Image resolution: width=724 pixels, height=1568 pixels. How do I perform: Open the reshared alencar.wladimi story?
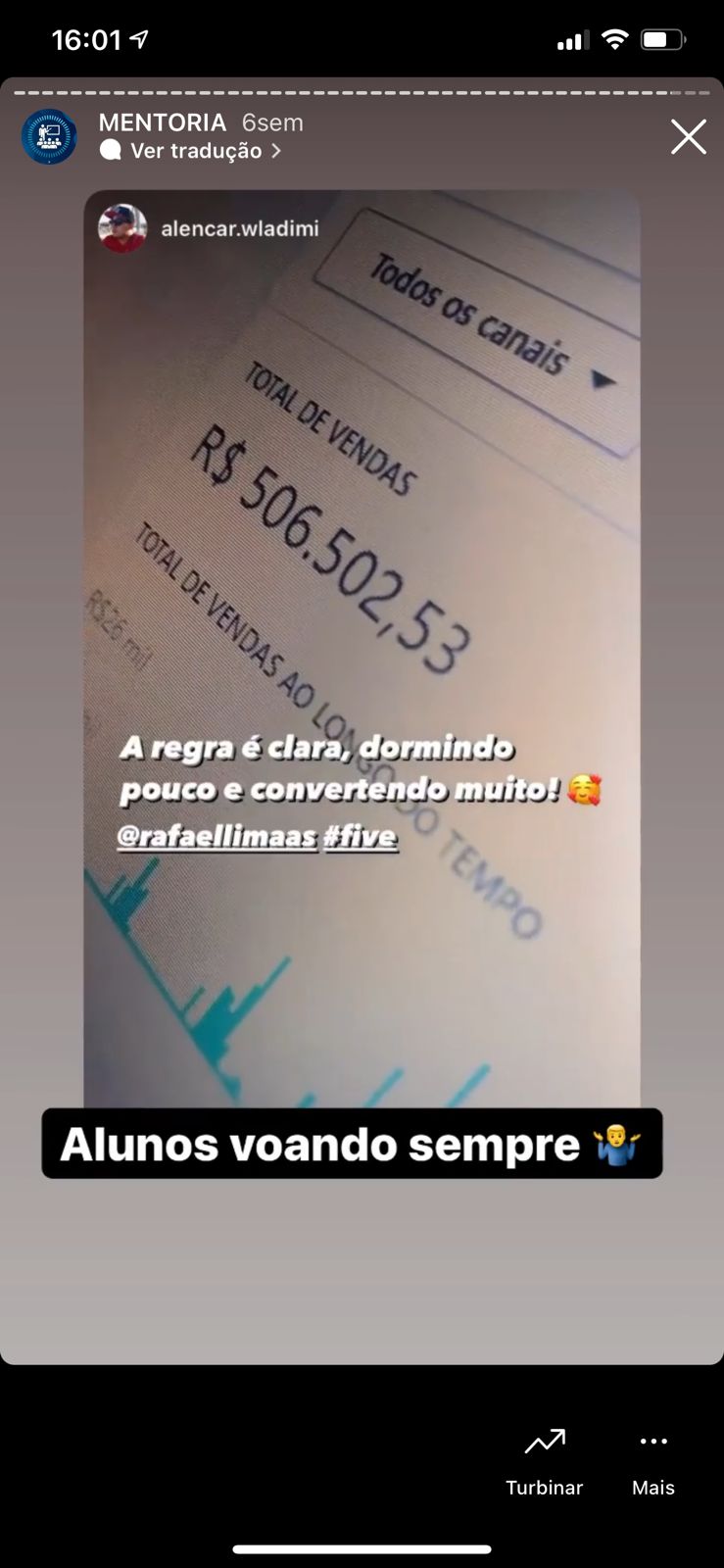pos(239,228)
